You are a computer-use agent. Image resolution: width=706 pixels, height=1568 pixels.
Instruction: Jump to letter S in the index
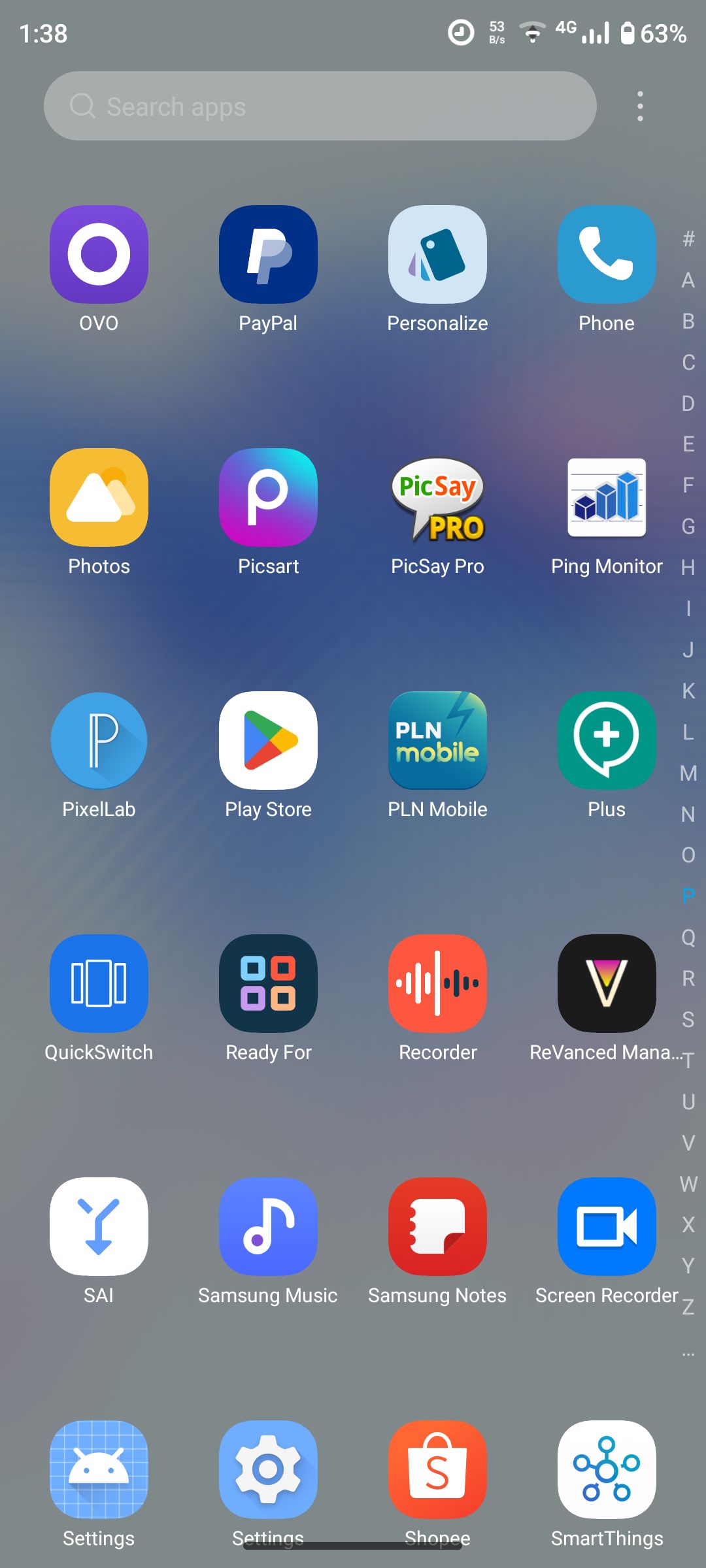pos(688,1019)
